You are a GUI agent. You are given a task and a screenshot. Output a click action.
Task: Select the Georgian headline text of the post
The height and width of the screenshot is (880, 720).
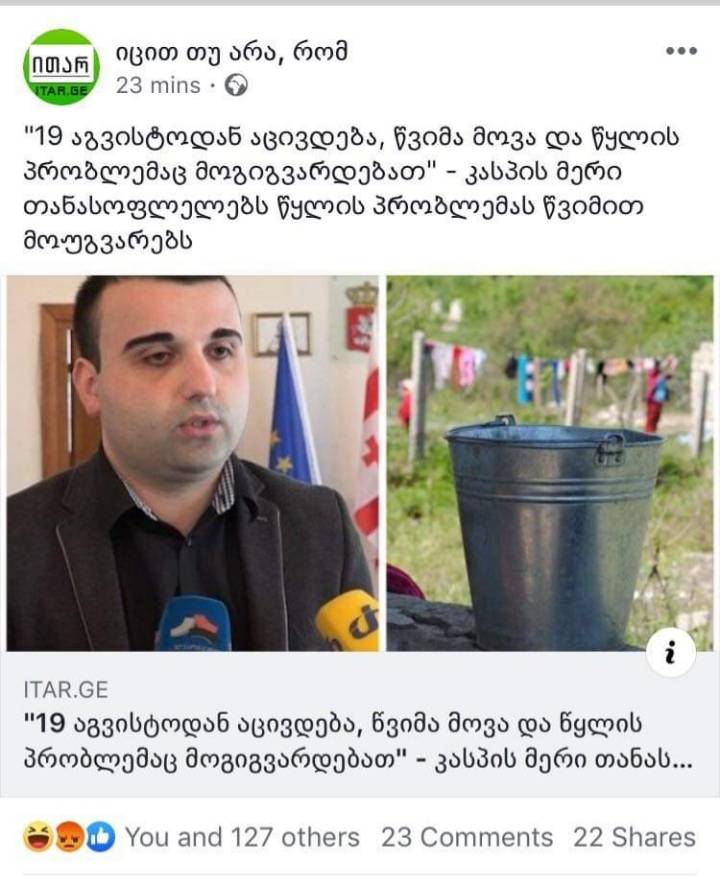click(x=330, y=185)
